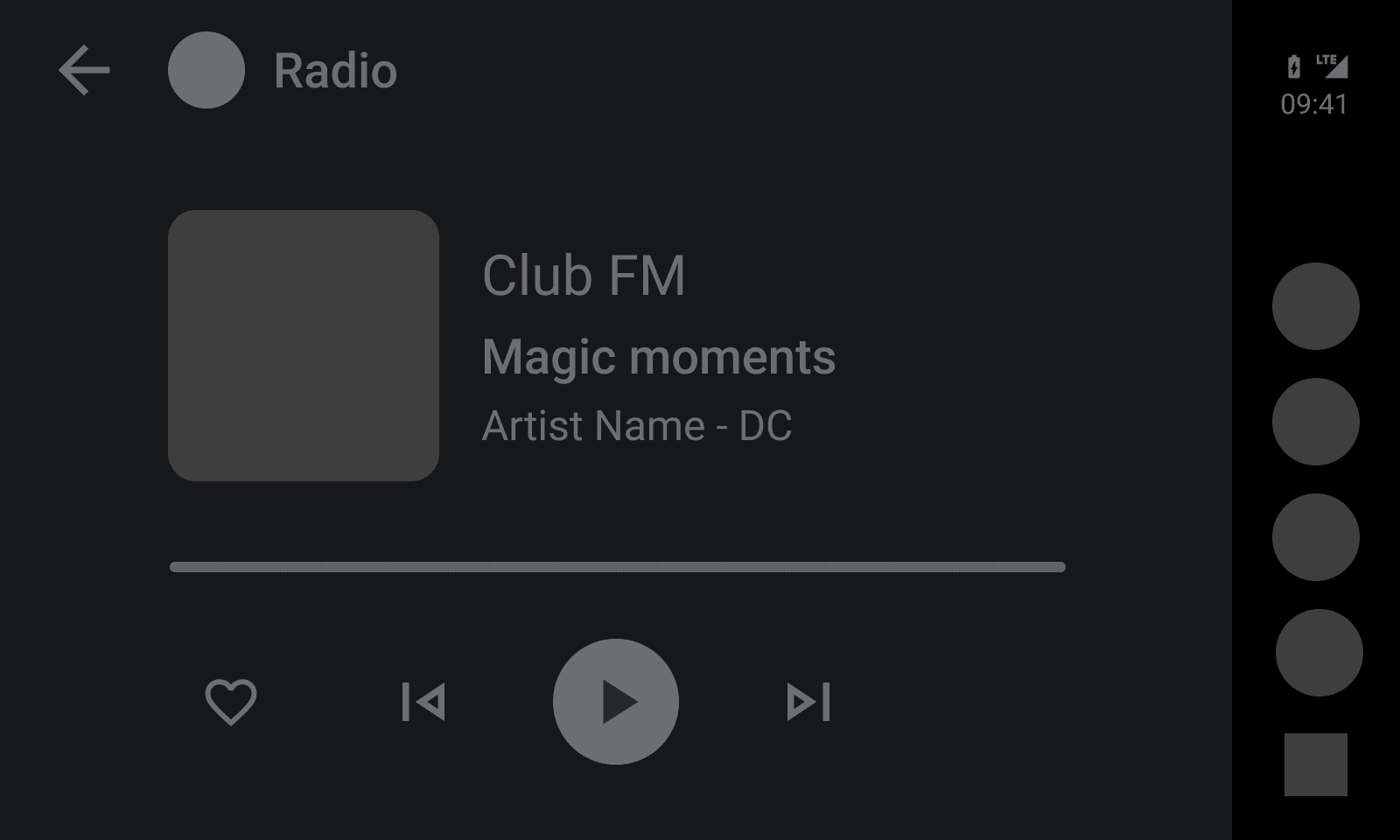Open the Club FM album artwork
1400x840 pixels.
point(304,346)
